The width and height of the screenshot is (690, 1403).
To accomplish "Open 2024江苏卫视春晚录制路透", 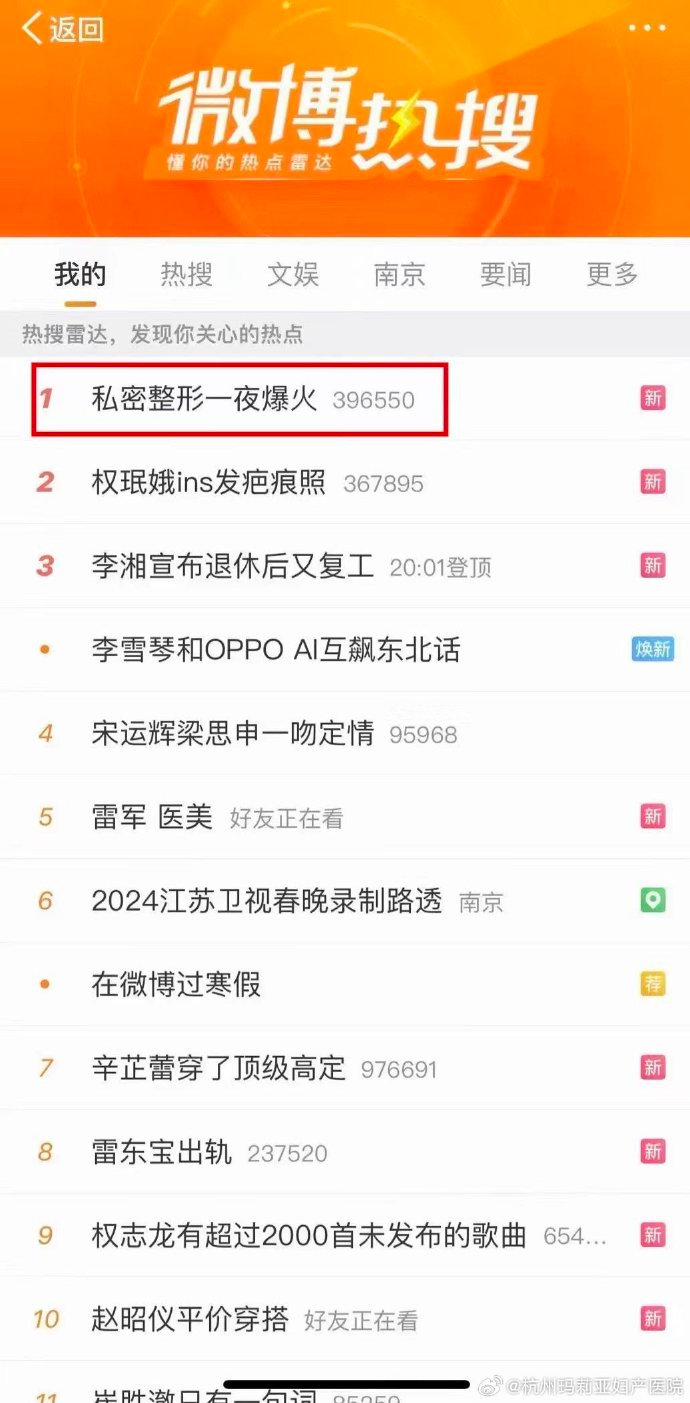I will 266,901.
